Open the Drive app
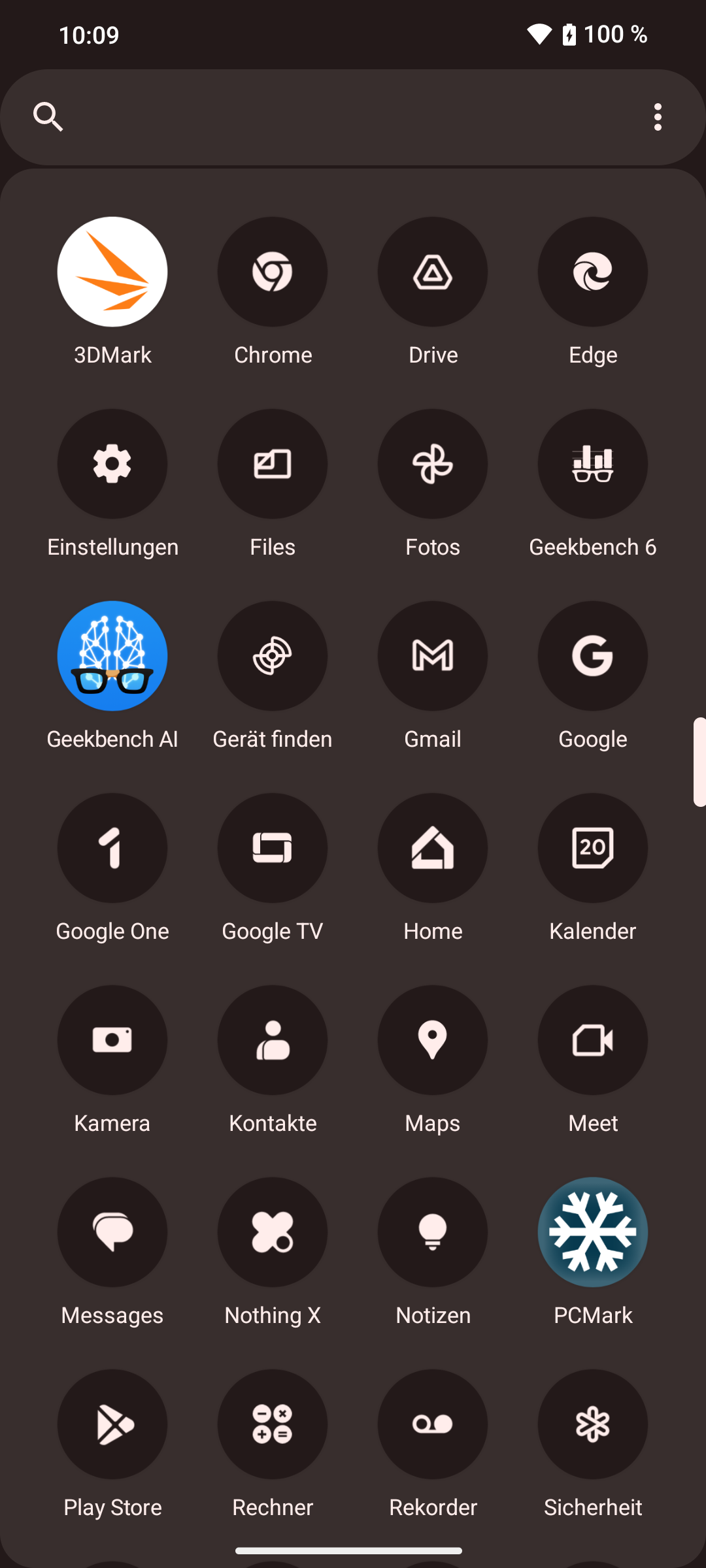This screenshot has width=706, height=1568. point(433,272)
